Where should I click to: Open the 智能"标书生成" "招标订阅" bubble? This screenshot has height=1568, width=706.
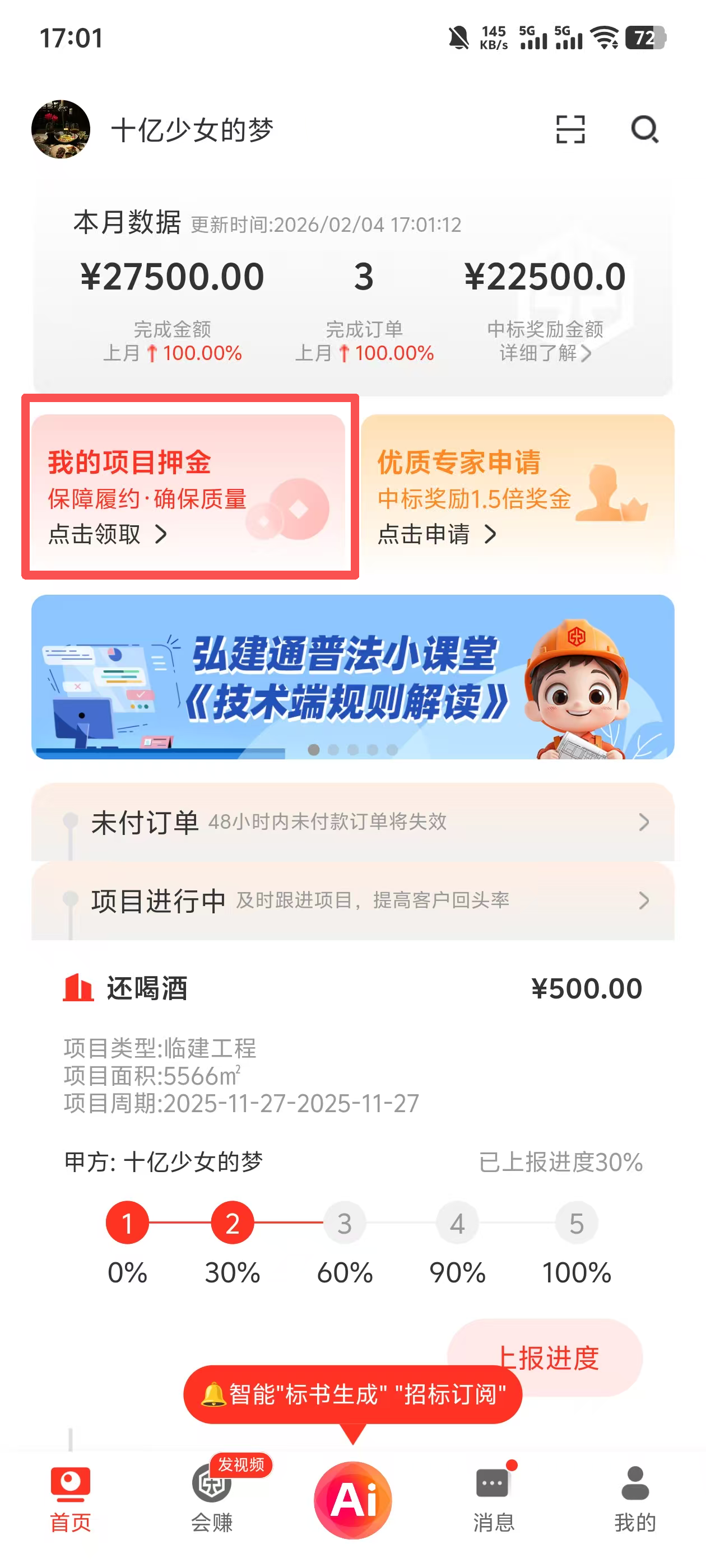pyautogui.click(x=352, y=1394)
